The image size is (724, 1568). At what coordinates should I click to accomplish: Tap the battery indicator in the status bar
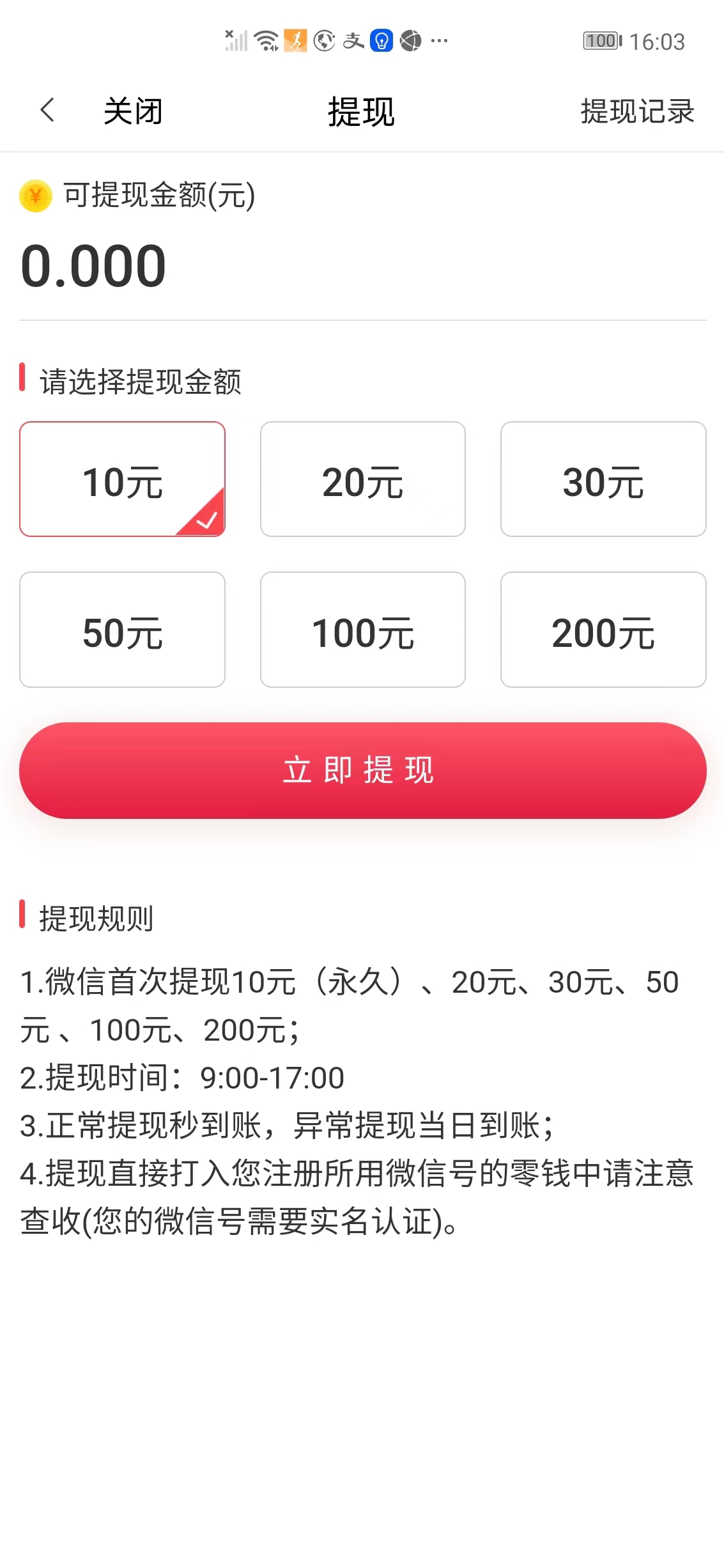[x=599, y=40]
